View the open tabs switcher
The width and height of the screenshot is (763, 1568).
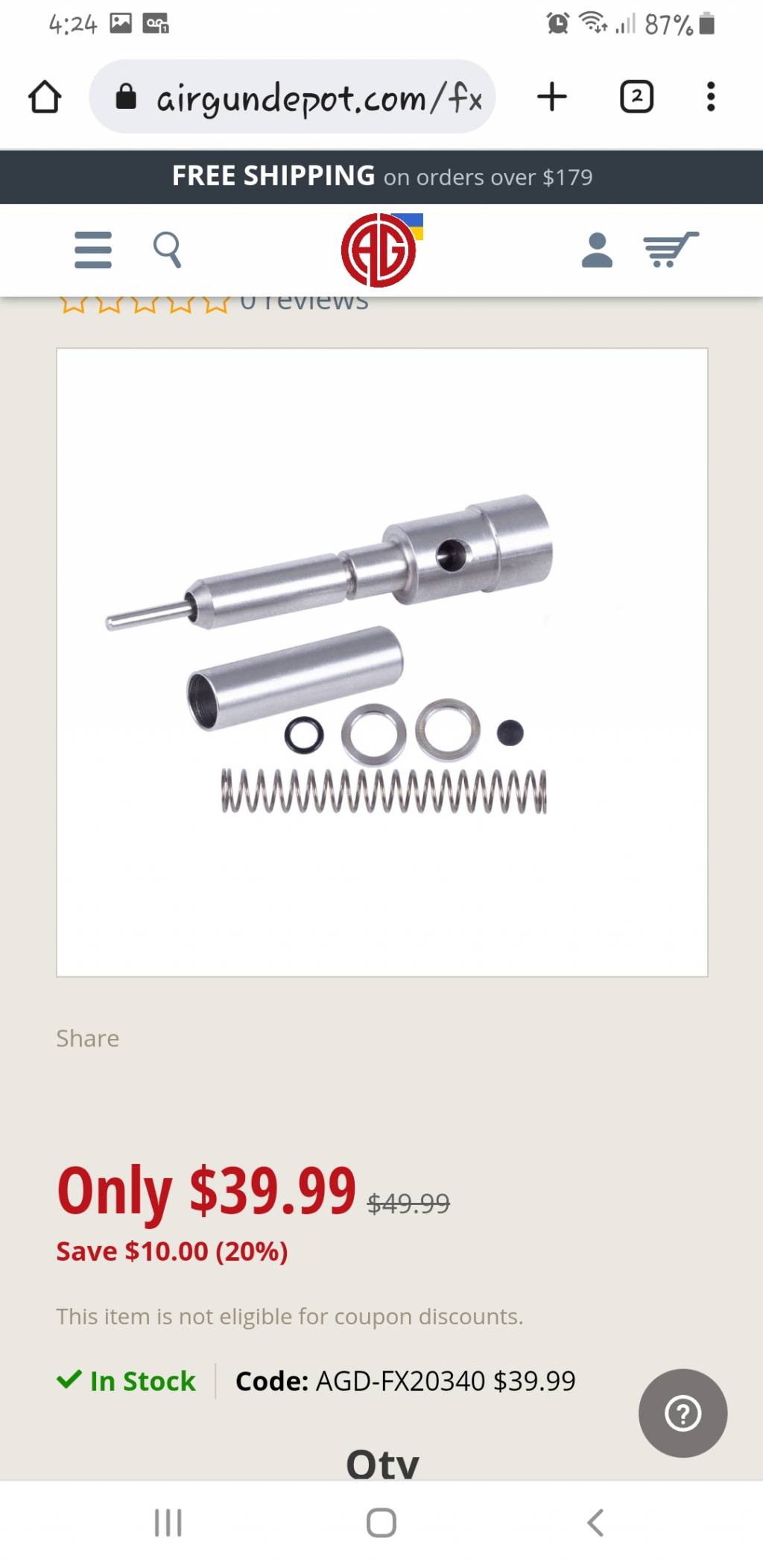coord(636,97)
